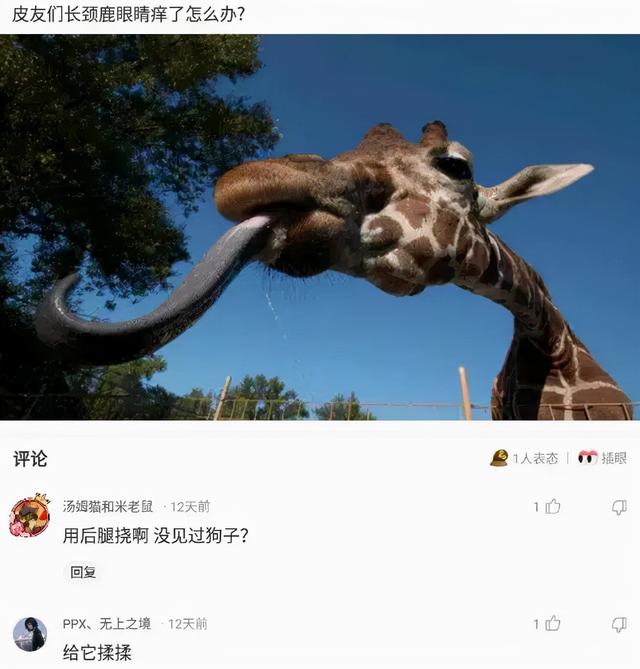This screenshot has width=640, height=669.
Task: Reply to 汤姆猫和米老鼠 via 回复
Action: 83,573
